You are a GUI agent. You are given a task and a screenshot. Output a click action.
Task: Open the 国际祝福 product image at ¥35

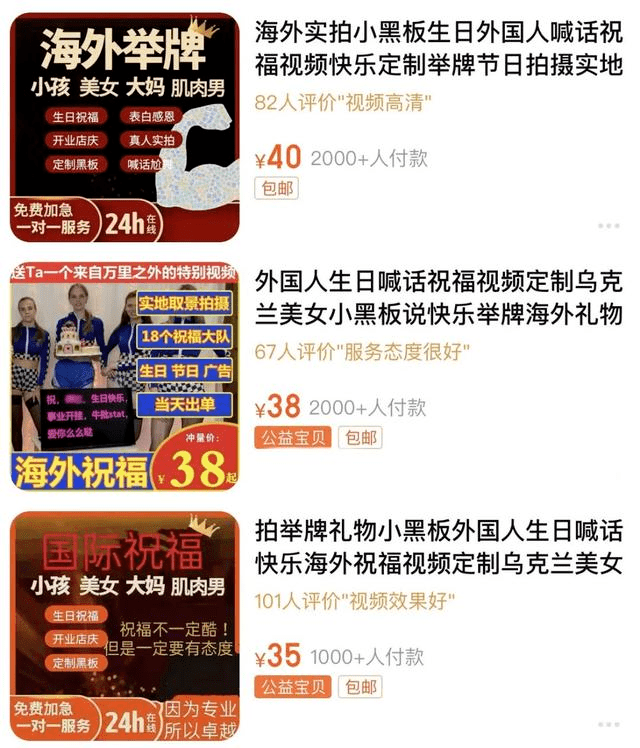124,627
